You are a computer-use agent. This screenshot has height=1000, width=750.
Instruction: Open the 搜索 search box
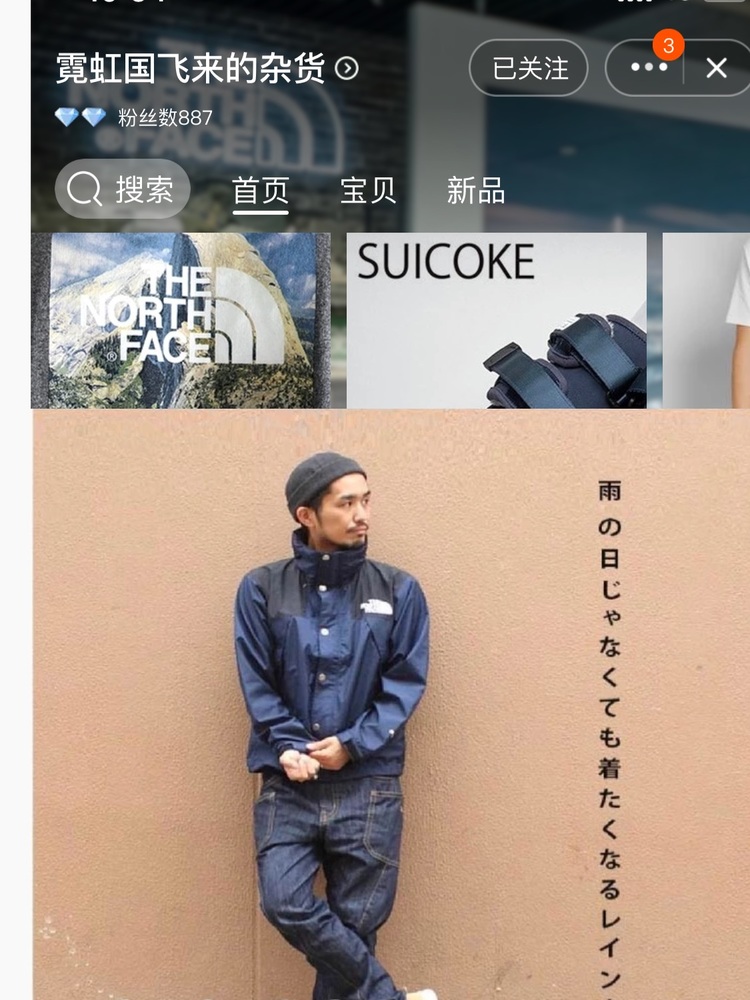[123, 189]
